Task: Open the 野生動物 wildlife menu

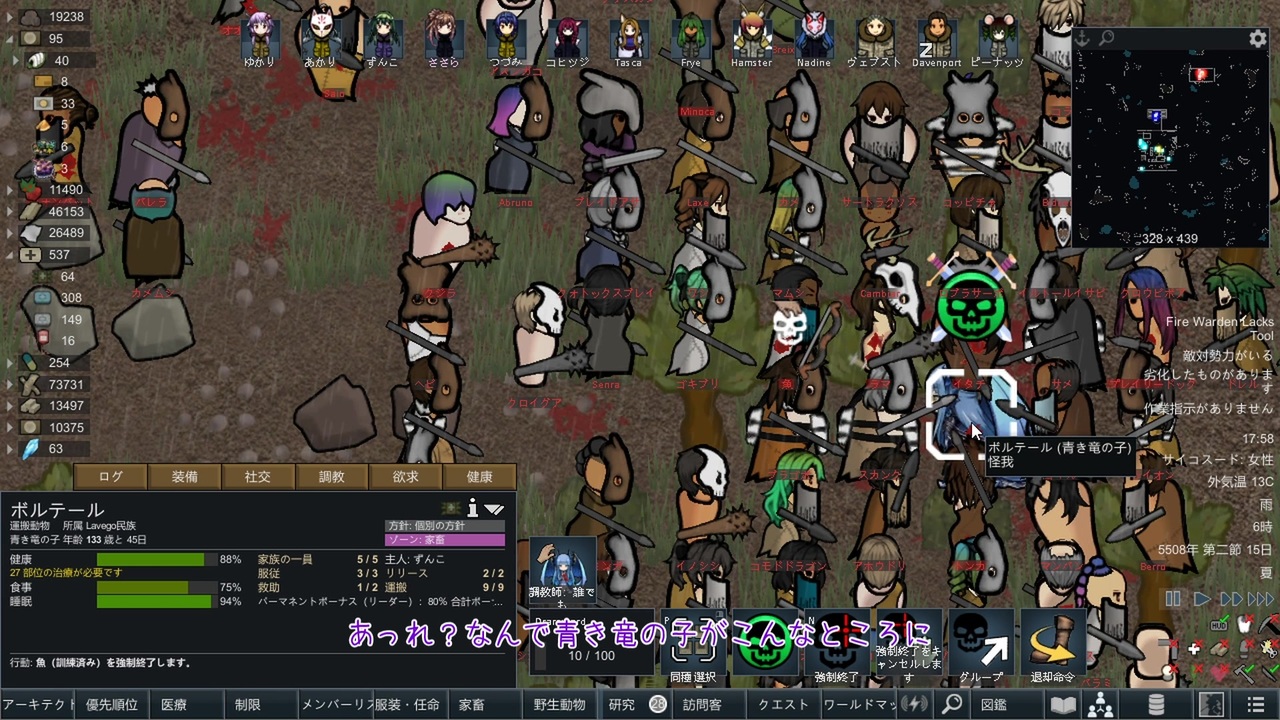Action: pos(559,705)
